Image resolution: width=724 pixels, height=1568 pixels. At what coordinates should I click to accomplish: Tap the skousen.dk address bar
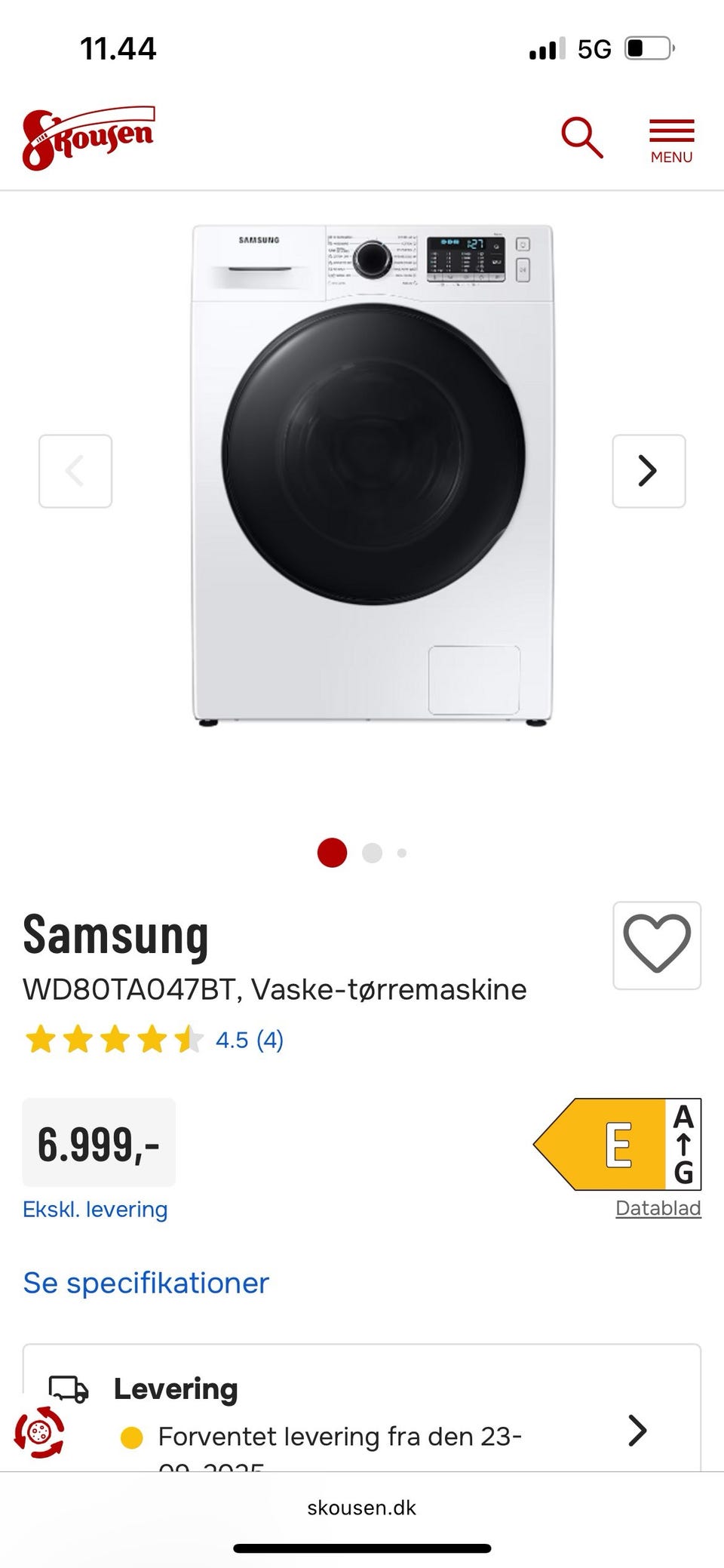tap(362, 1508)
